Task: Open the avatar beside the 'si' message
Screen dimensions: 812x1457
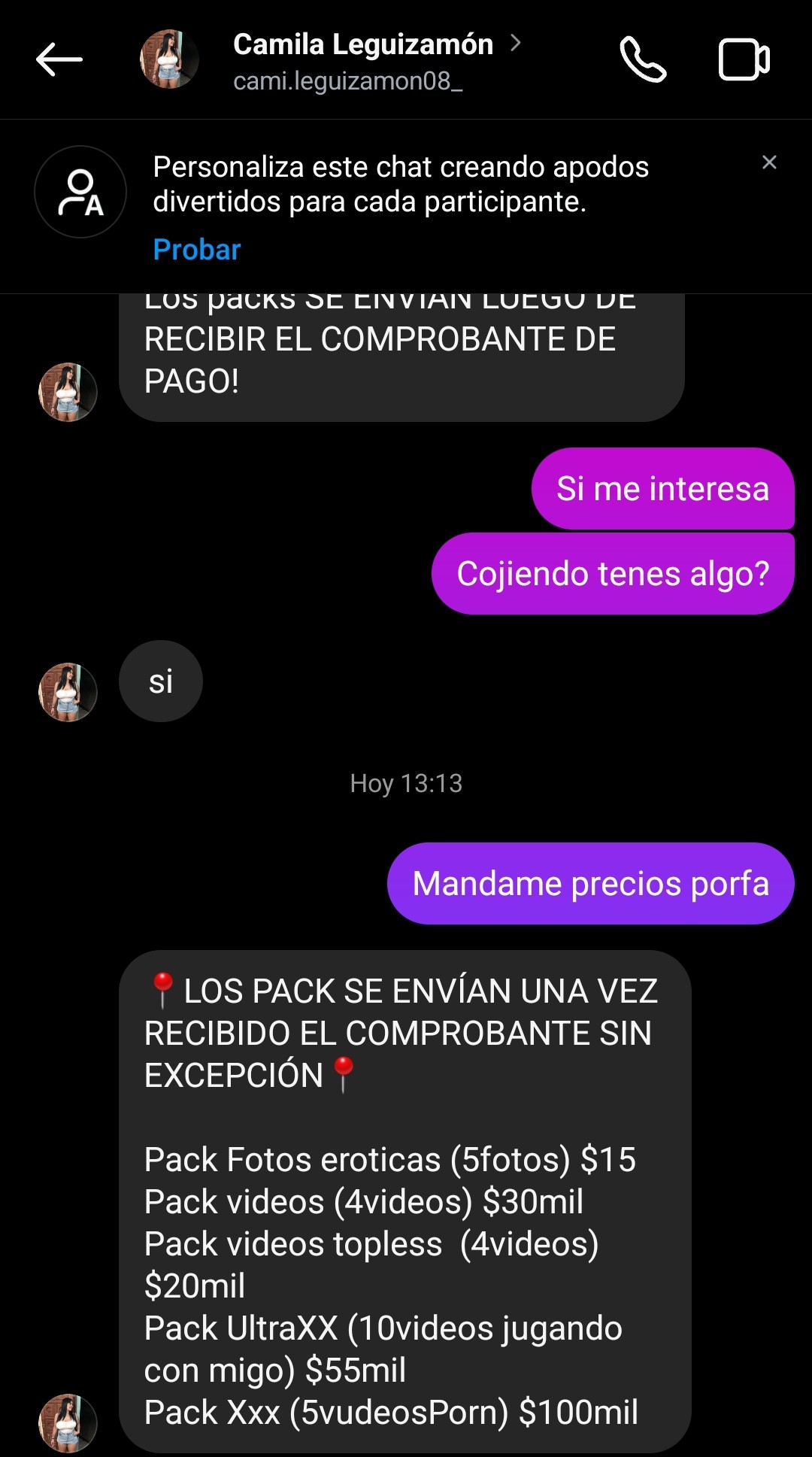Action: click(68, 692)
